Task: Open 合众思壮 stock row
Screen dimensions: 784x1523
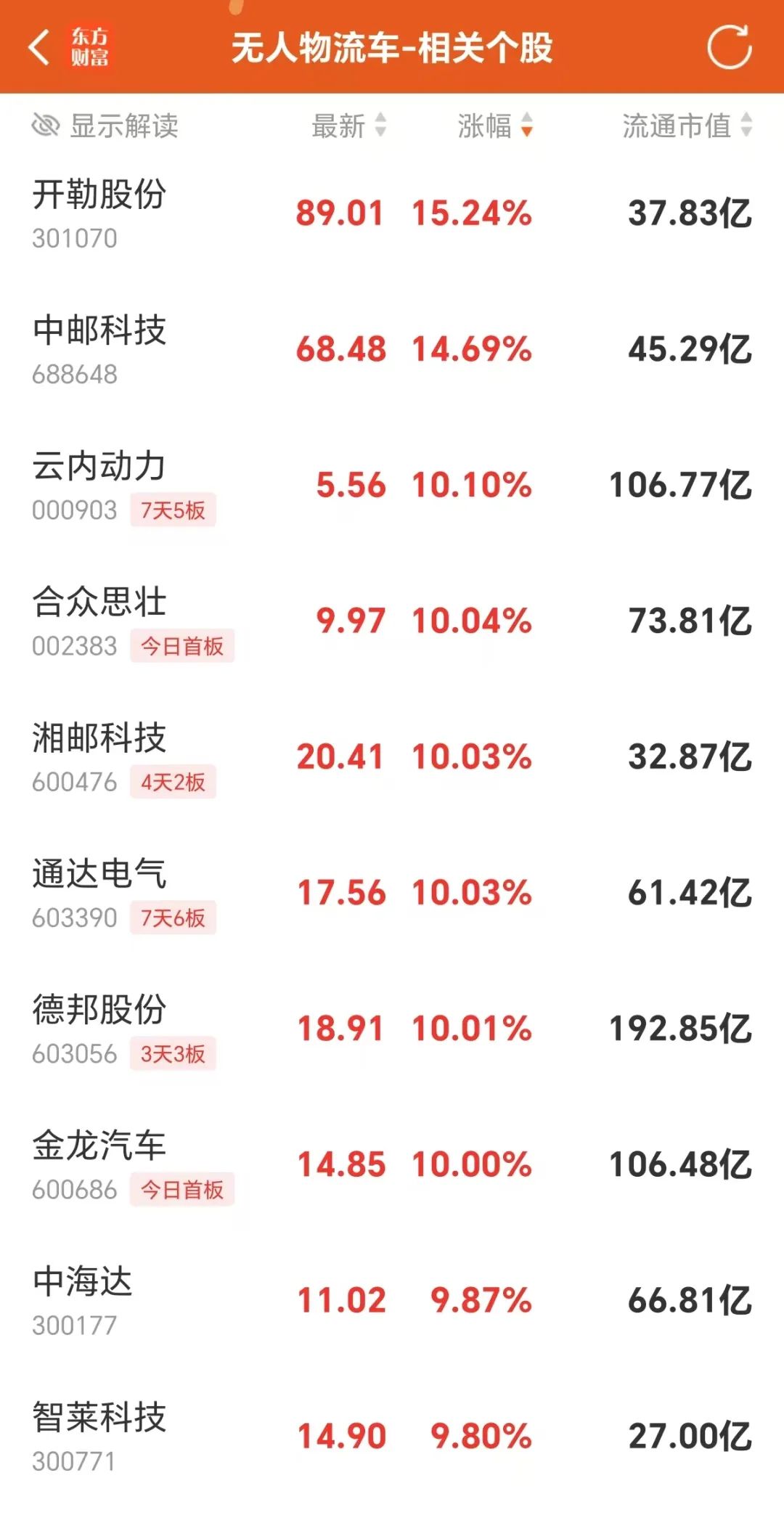Action: click(392, 621)
